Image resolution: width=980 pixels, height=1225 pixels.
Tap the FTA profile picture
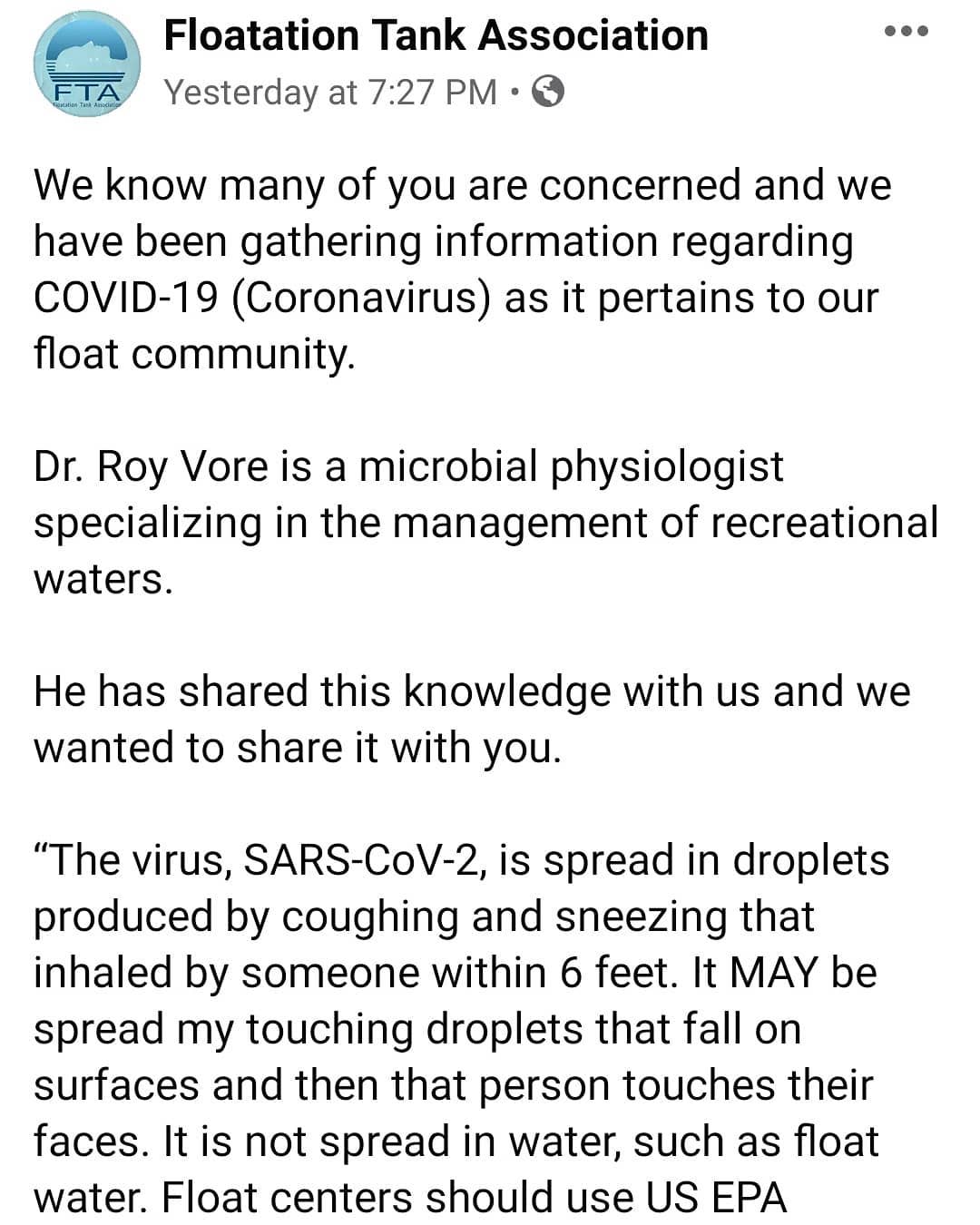(x=87, y=65)
